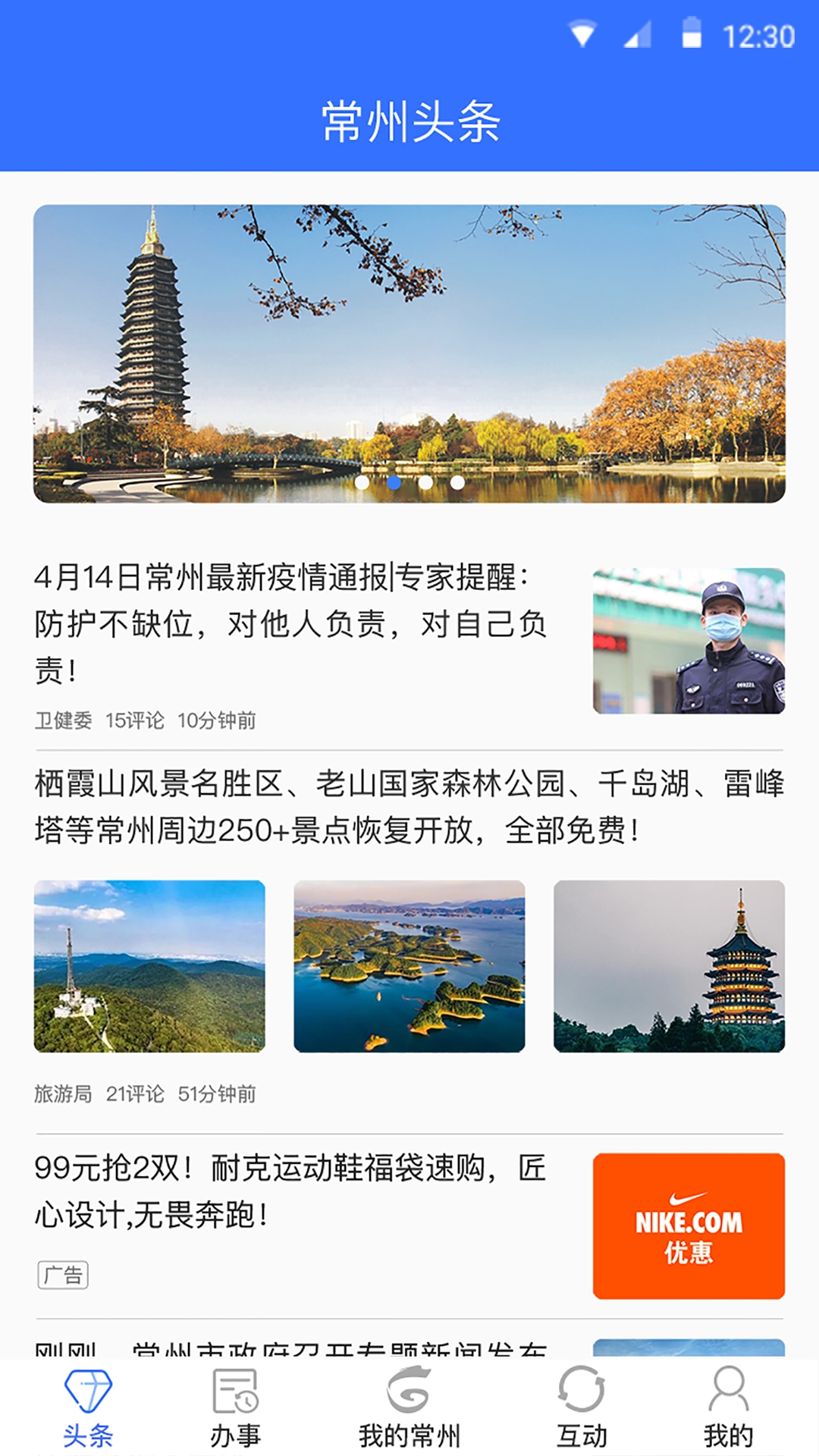Tap the pagoda banner image at top
Viewport: 819px width, 1456px height.
pyautogui.click(x=409, y=353)
